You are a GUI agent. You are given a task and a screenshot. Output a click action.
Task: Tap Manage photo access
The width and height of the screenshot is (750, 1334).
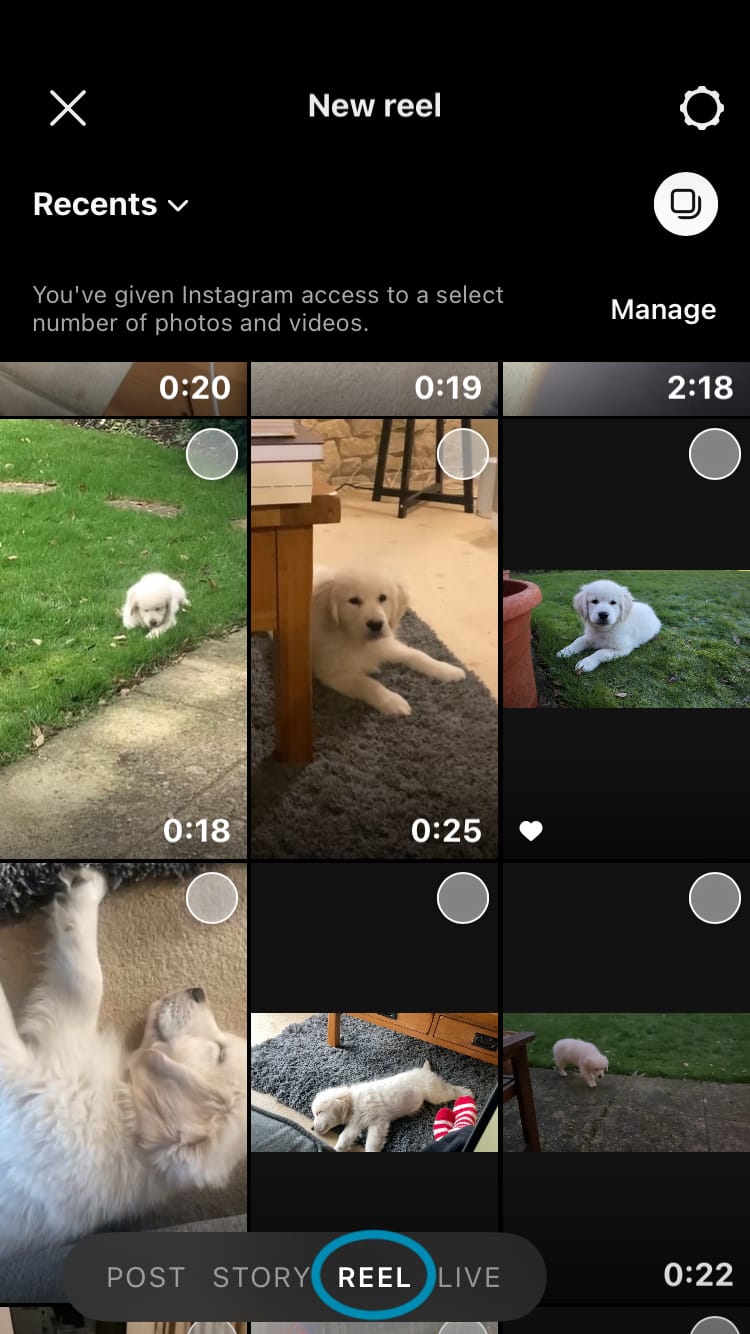point(663,310)
